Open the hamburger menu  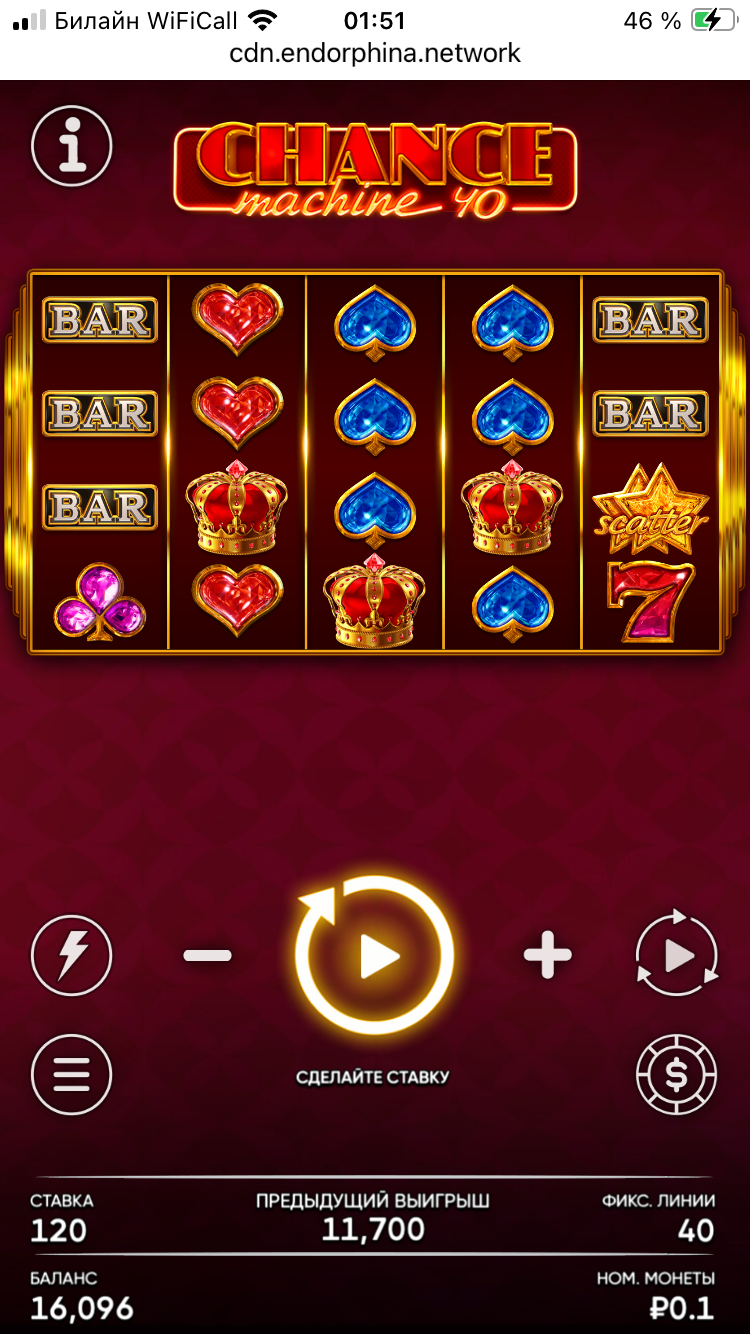tap(71, 1075)
